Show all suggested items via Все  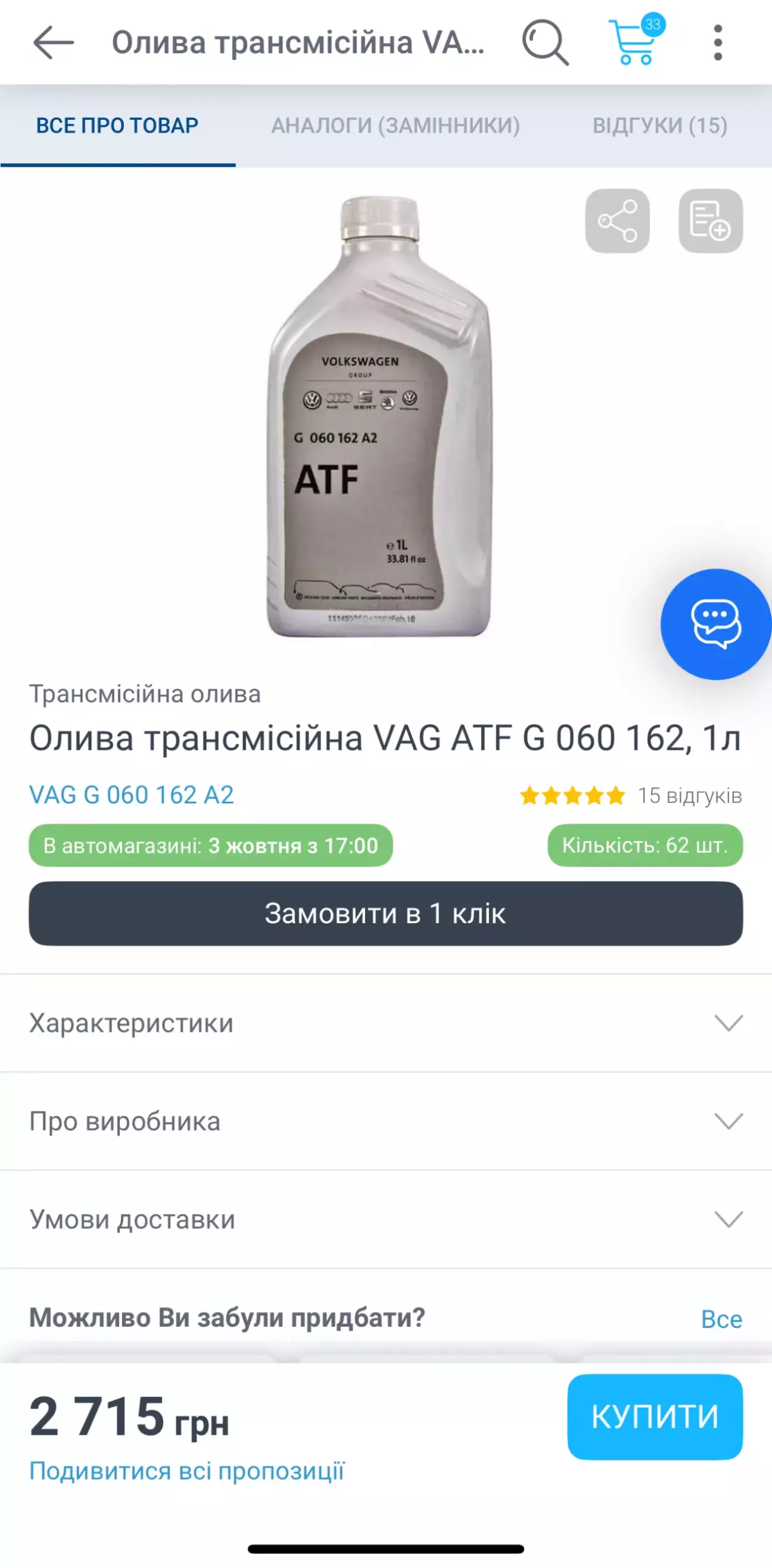point(721,1319)
